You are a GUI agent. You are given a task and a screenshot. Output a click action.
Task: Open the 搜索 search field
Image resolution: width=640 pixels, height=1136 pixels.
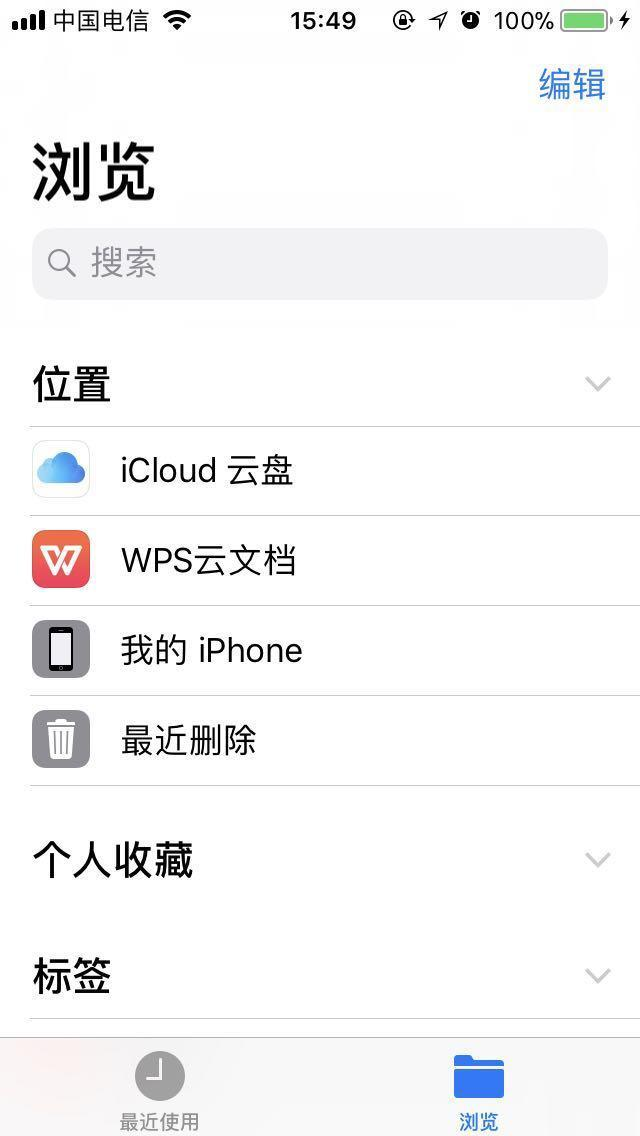click(x=320, y=264)
